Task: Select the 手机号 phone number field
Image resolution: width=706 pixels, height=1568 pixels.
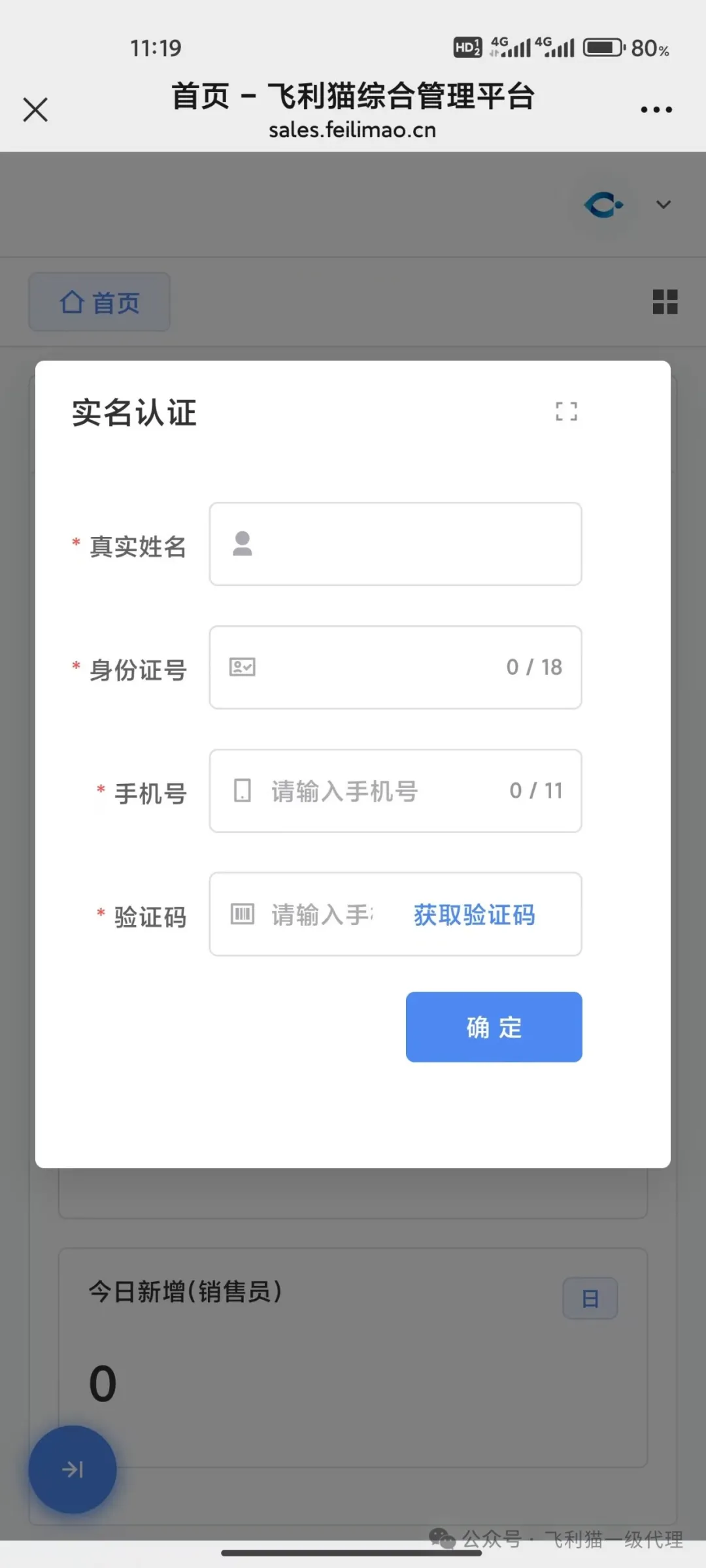Action: (x=395, y=791)
